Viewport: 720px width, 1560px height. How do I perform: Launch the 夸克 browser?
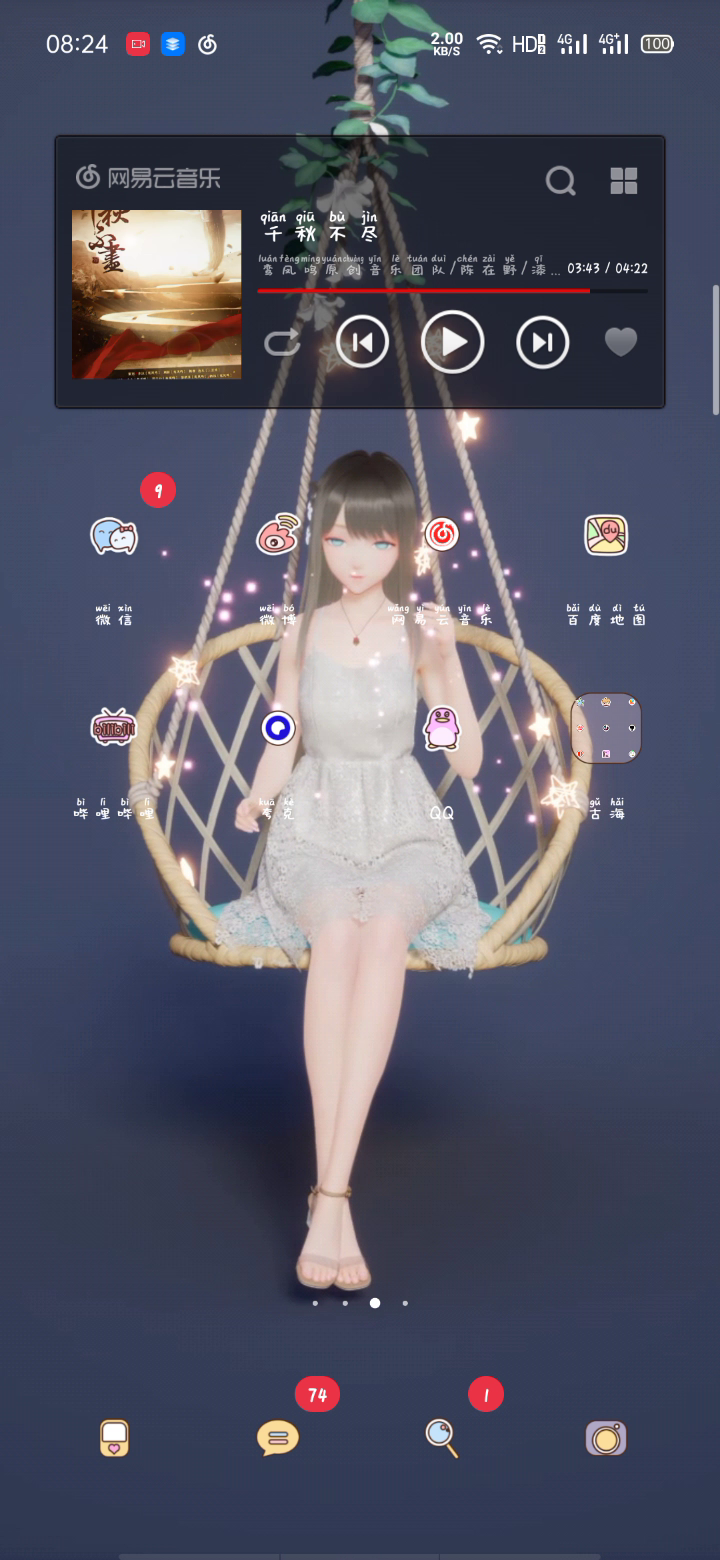tap(278, 728)
